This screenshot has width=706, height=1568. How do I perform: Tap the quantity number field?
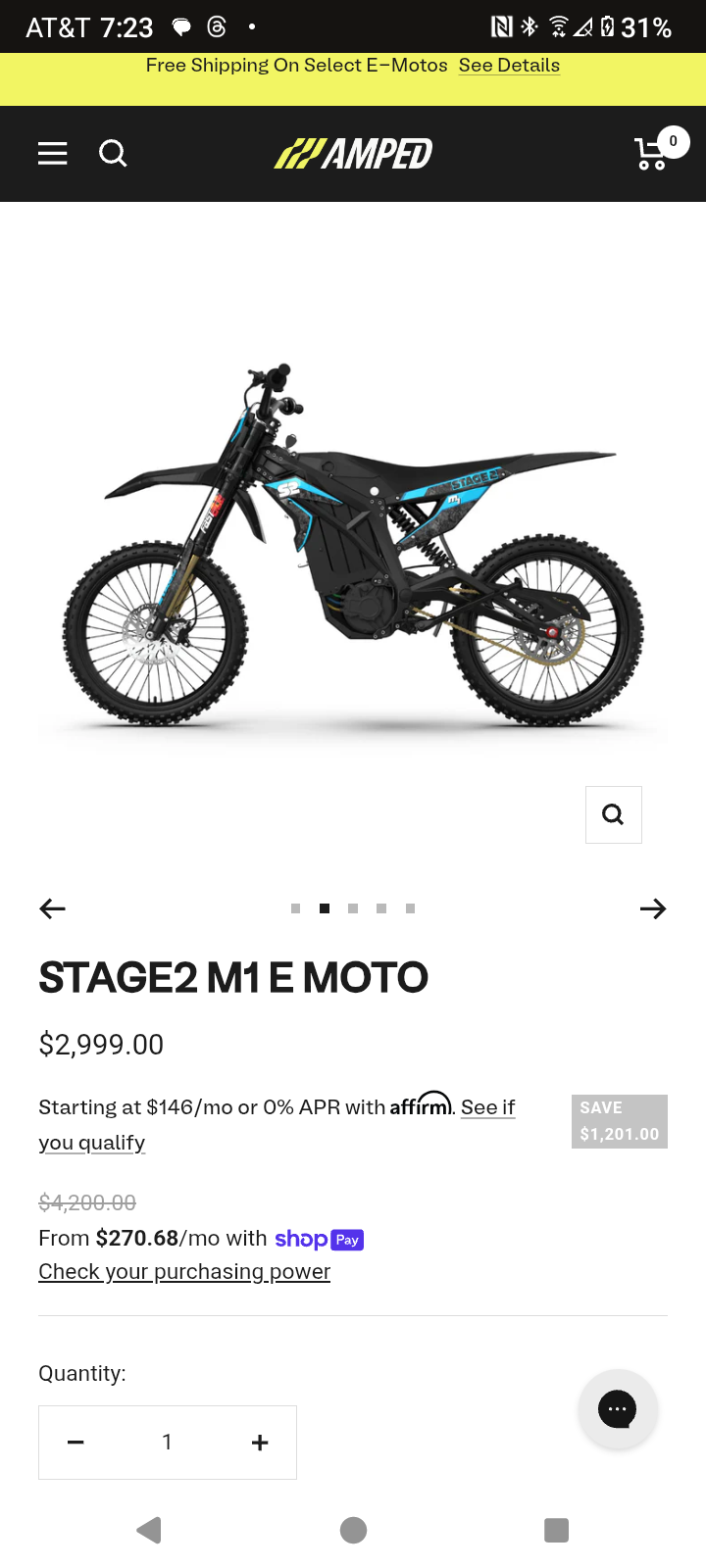click(x=167, y=1443)
